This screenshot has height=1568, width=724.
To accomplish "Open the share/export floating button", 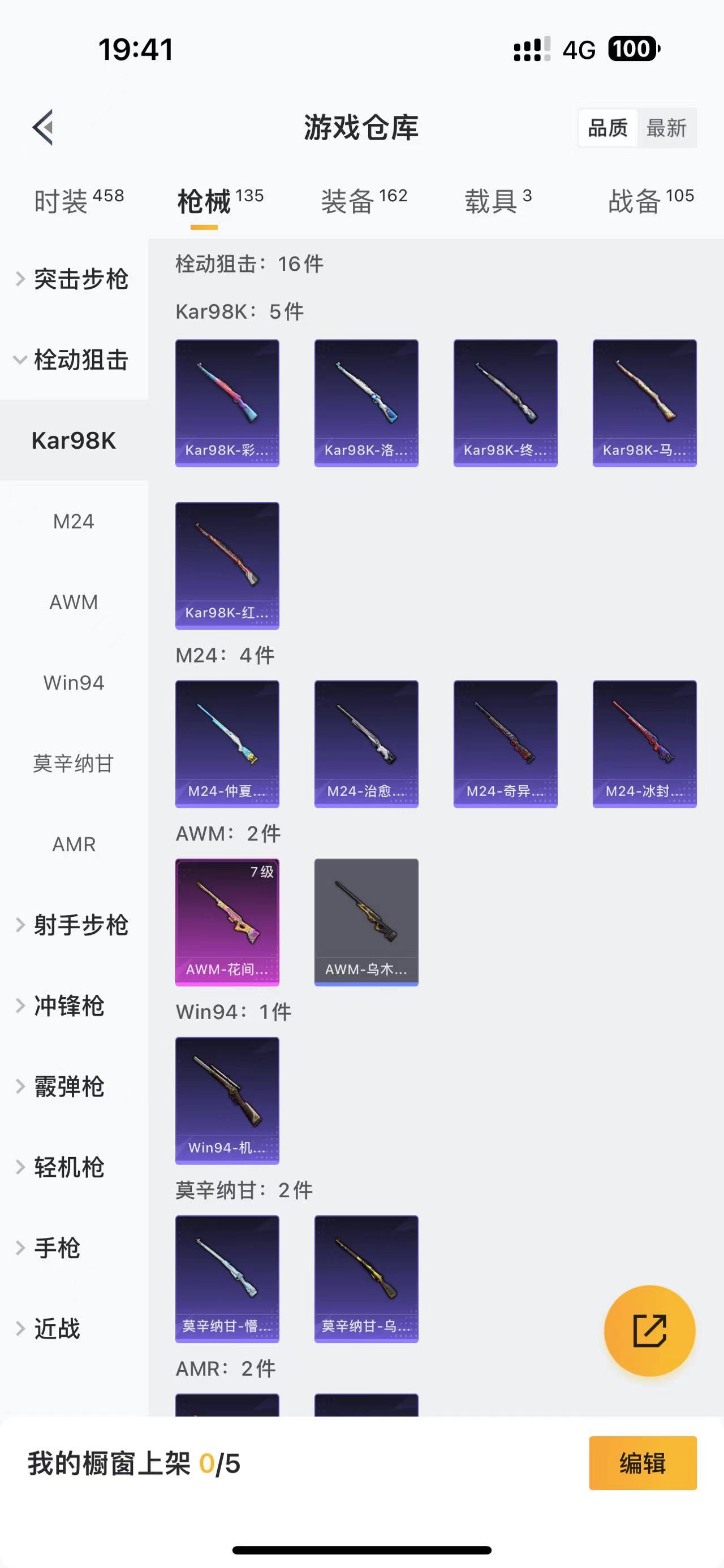I will click(650, 1331).
